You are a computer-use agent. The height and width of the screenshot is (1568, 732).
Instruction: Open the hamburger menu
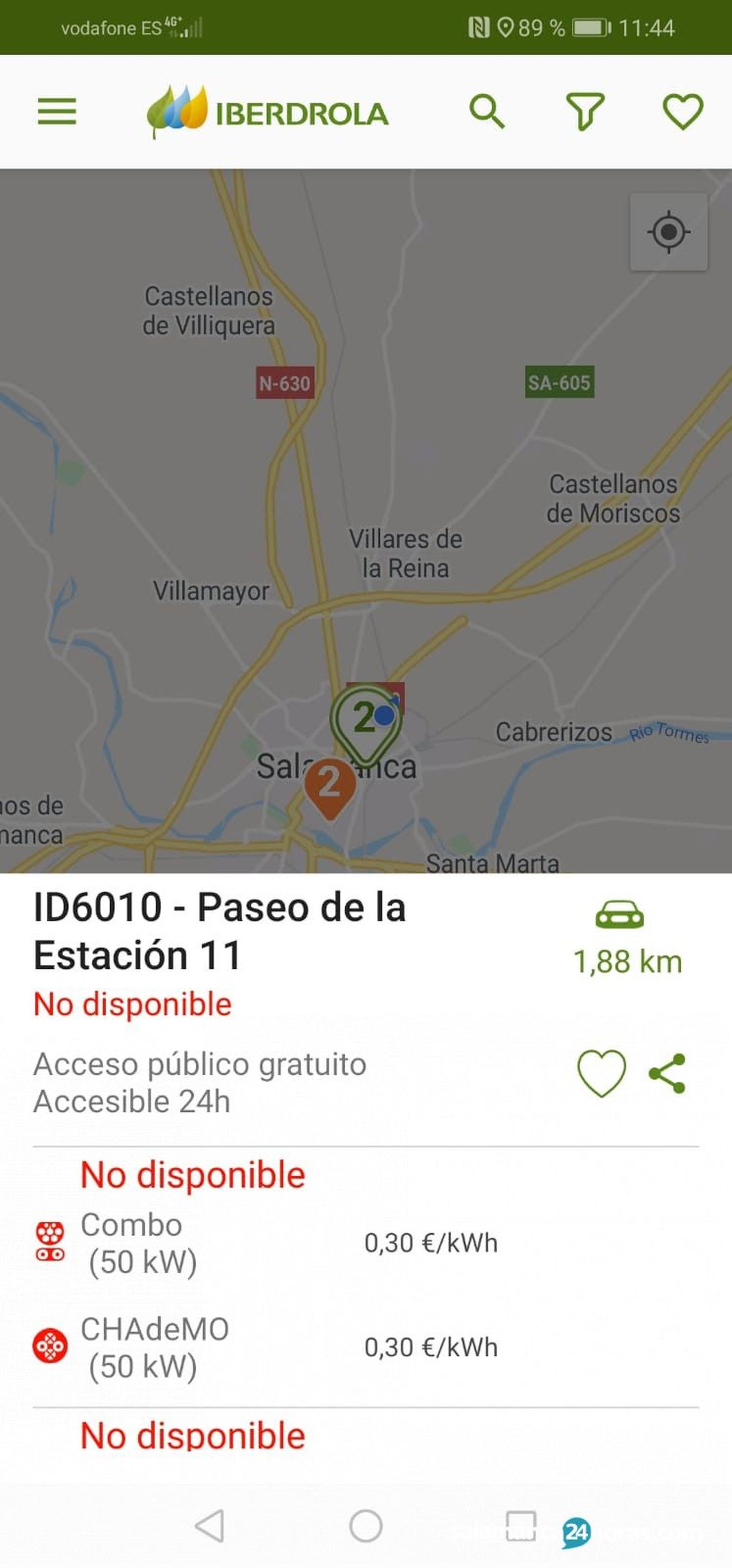tap(57, 111)
